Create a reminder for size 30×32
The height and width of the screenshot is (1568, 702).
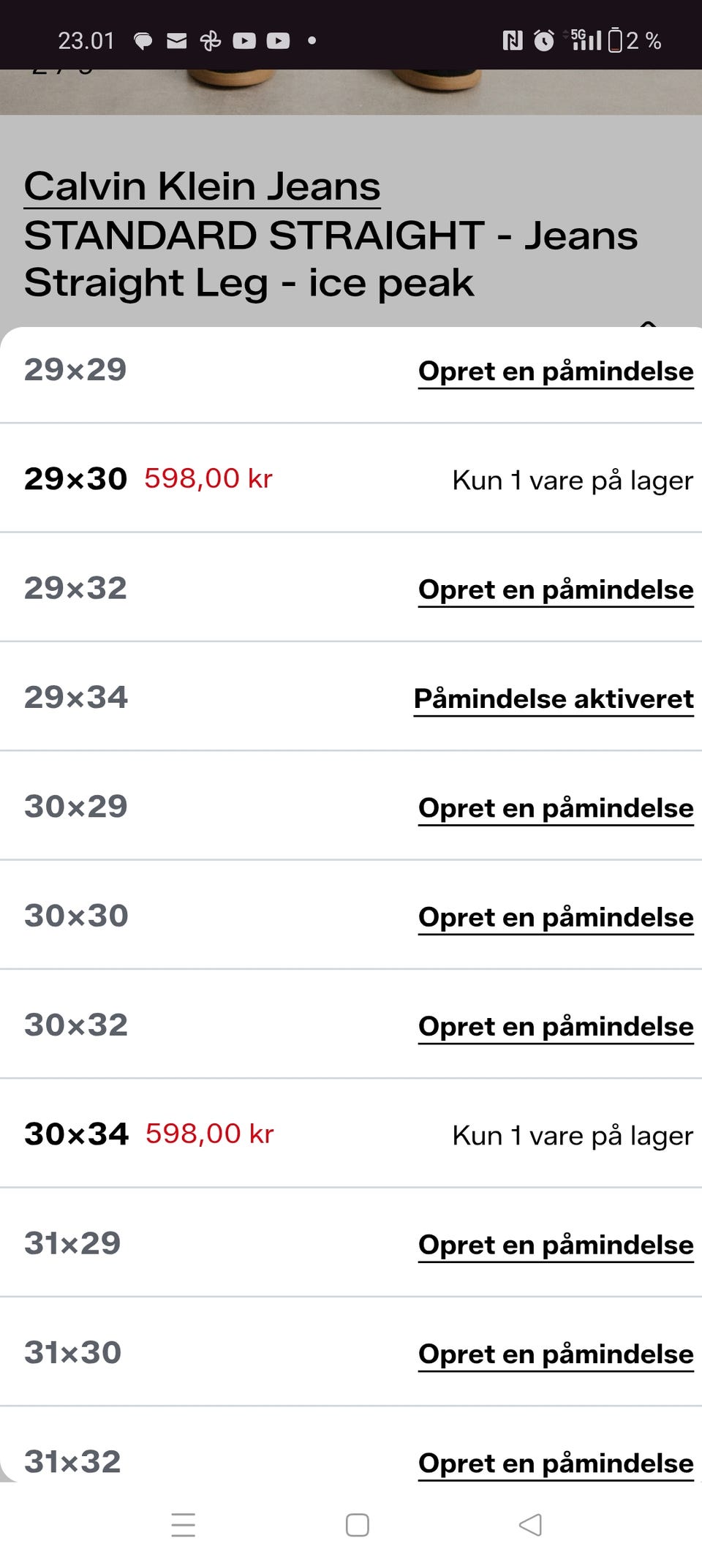tap(556, 1027)
